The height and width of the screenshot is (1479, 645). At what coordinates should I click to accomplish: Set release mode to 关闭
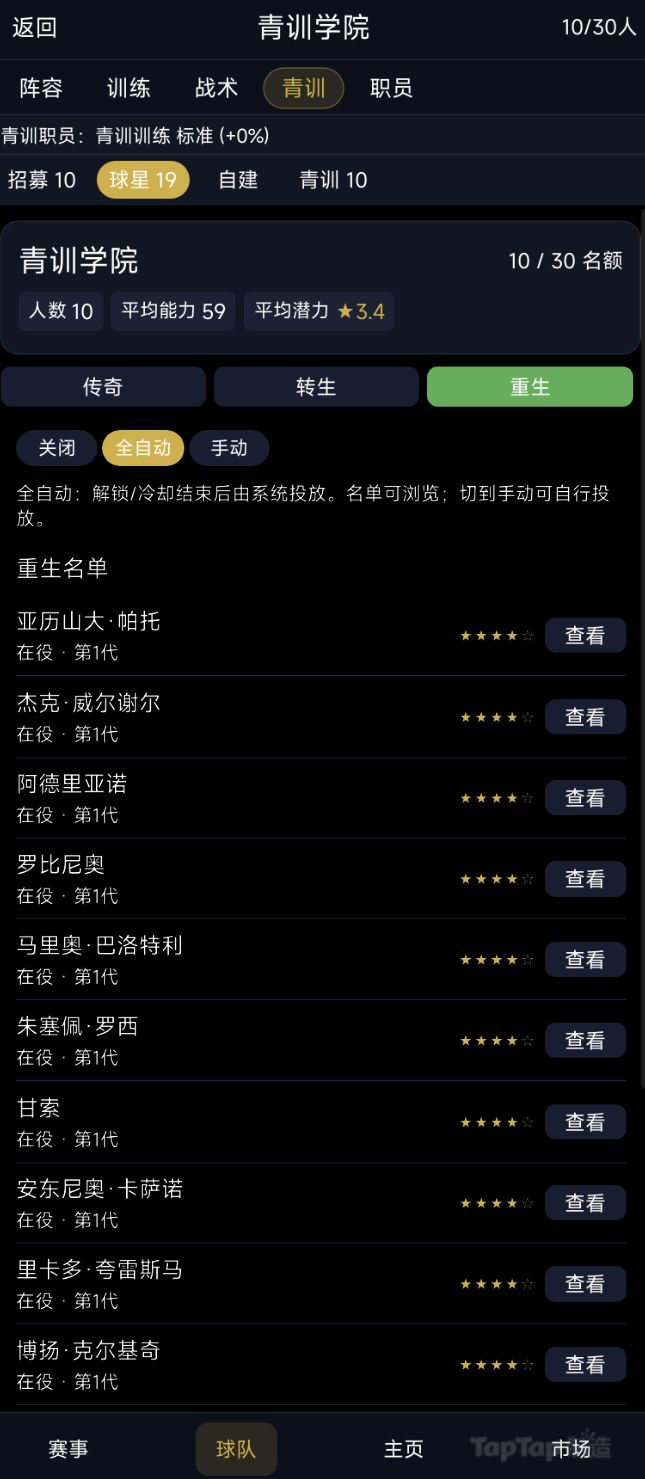57,448
